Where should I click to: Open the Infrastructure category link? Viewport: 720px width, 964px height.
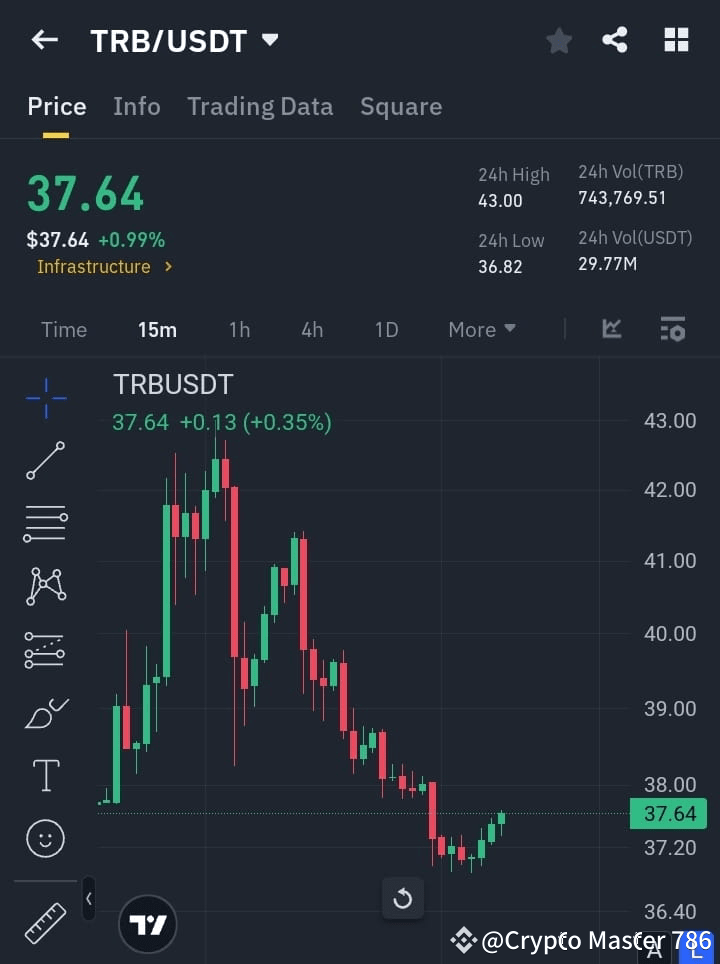tap(97, 266)
